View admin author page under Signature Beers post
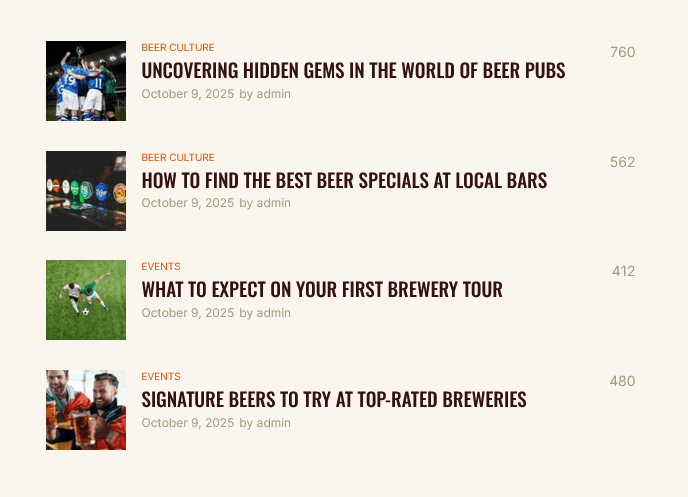Viewport: 688px width, 497px height. 274,423
